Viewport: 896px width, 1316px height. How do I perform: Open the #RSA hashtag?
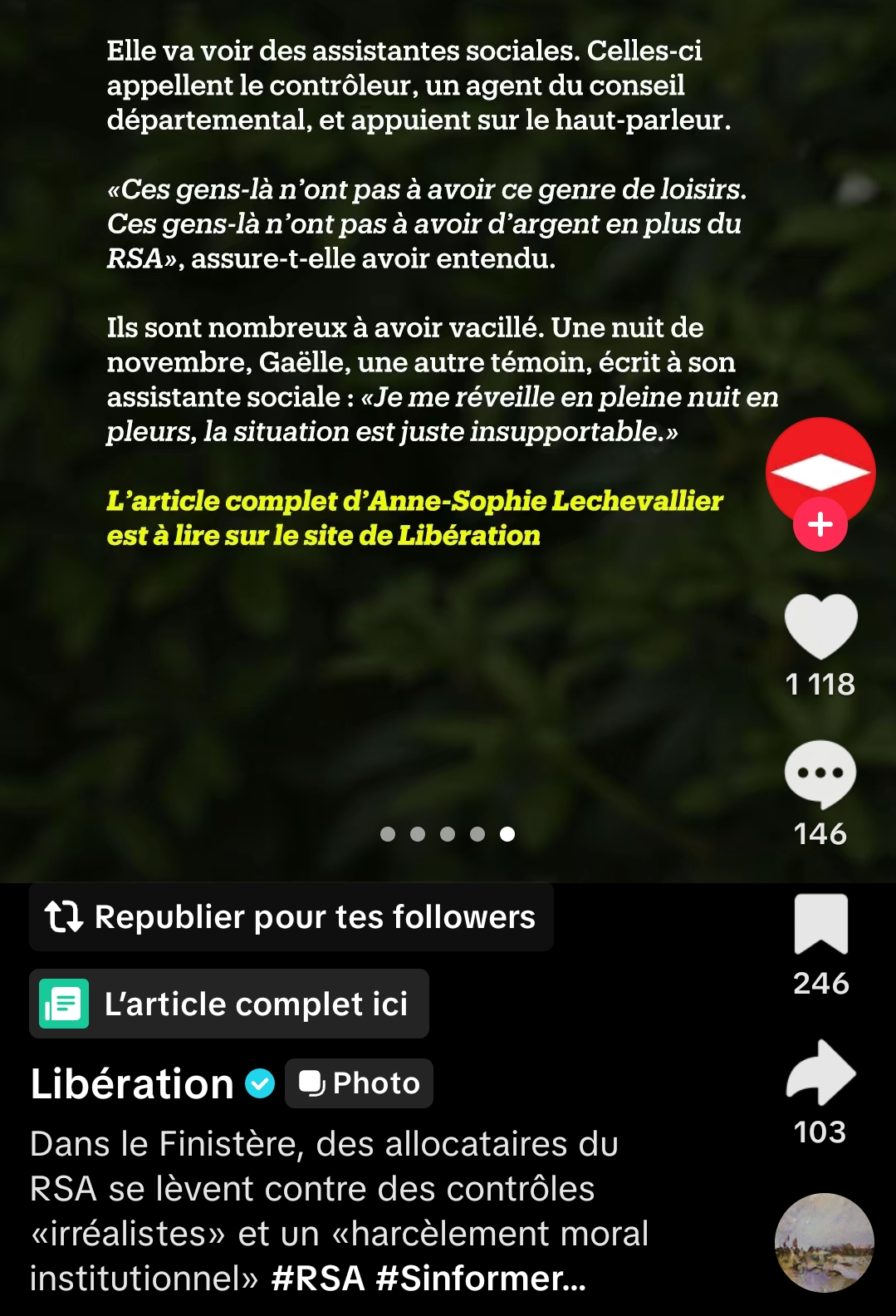point(318,1278)
